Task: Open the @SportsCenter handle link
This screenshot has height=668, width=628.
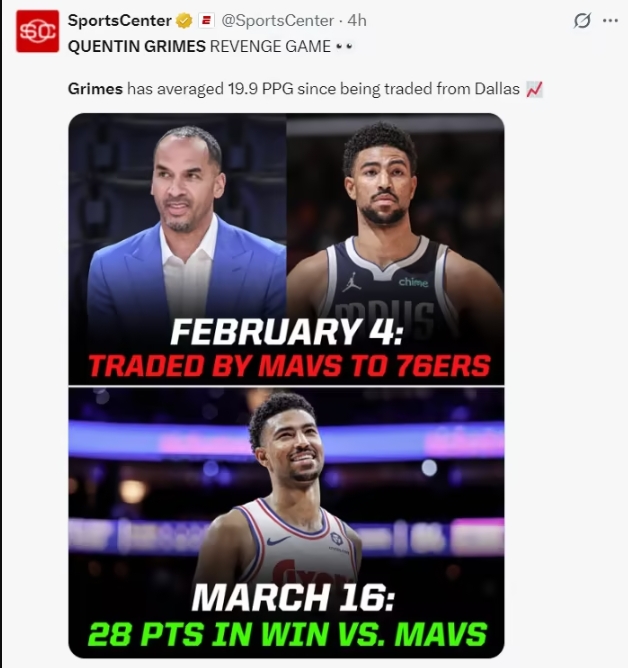Action: click(x=281, y=21)
